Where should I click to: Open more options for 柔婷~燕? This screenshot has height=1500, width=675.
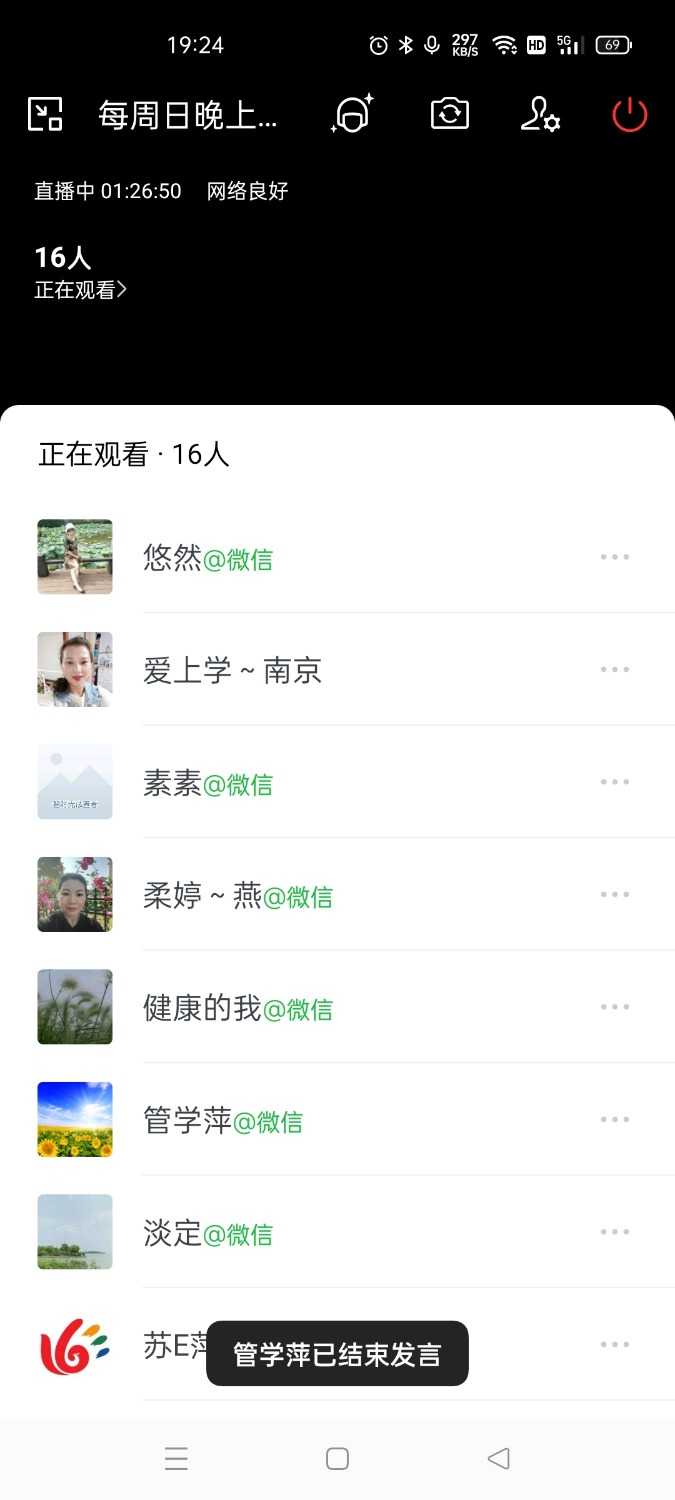[615, 895]
